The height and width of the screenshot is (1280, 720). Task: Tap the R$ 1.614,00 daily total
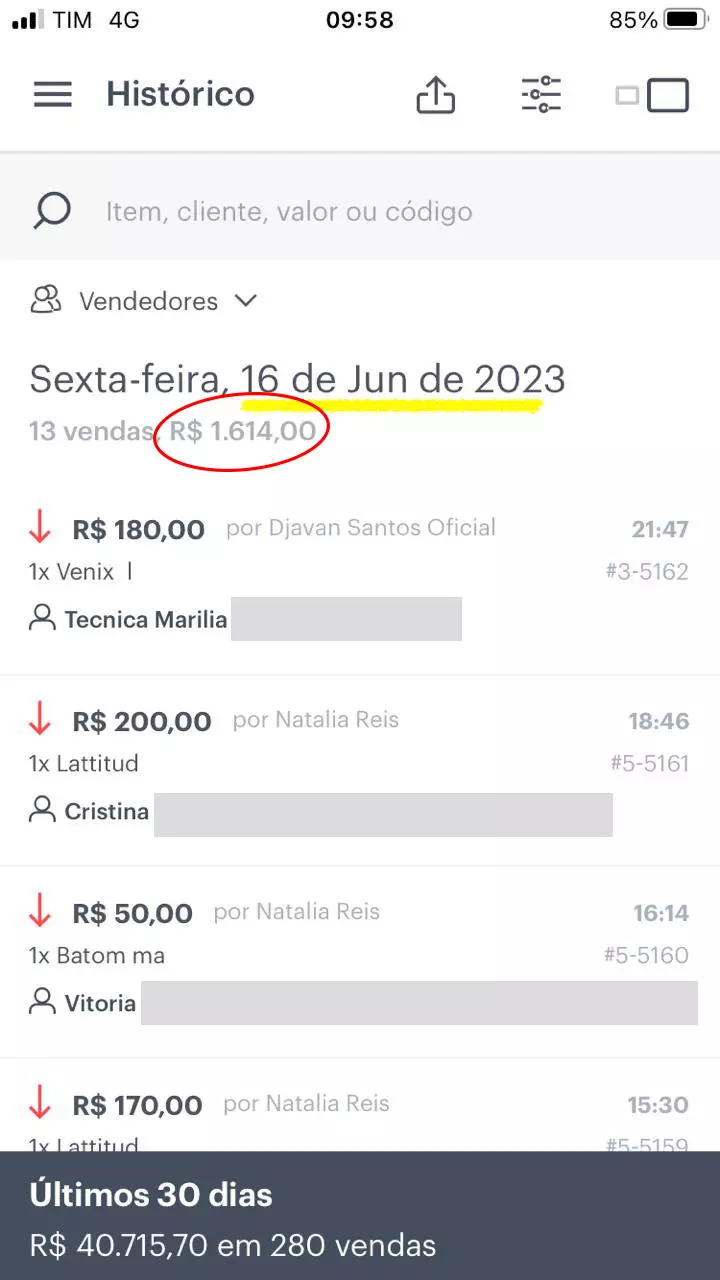[x=240, y=430]
